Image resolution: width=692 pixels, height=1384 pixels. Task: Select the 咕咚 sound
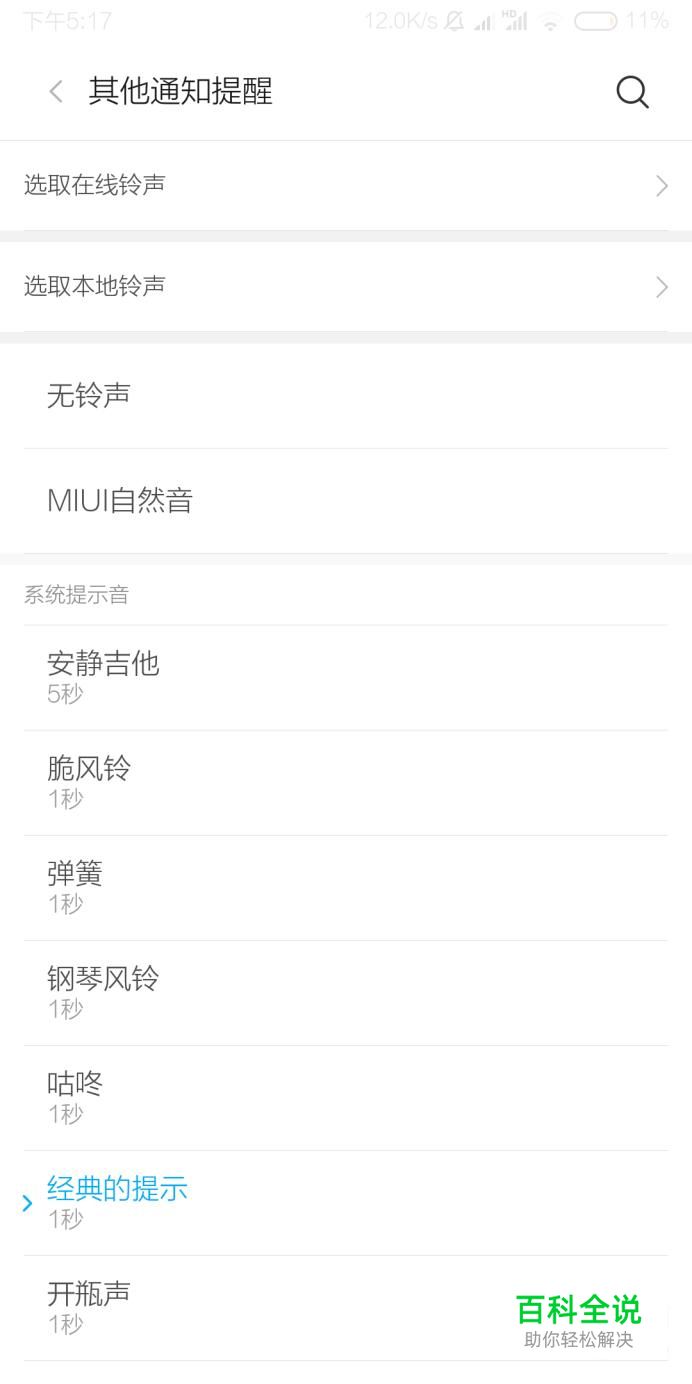(346, 1098)
